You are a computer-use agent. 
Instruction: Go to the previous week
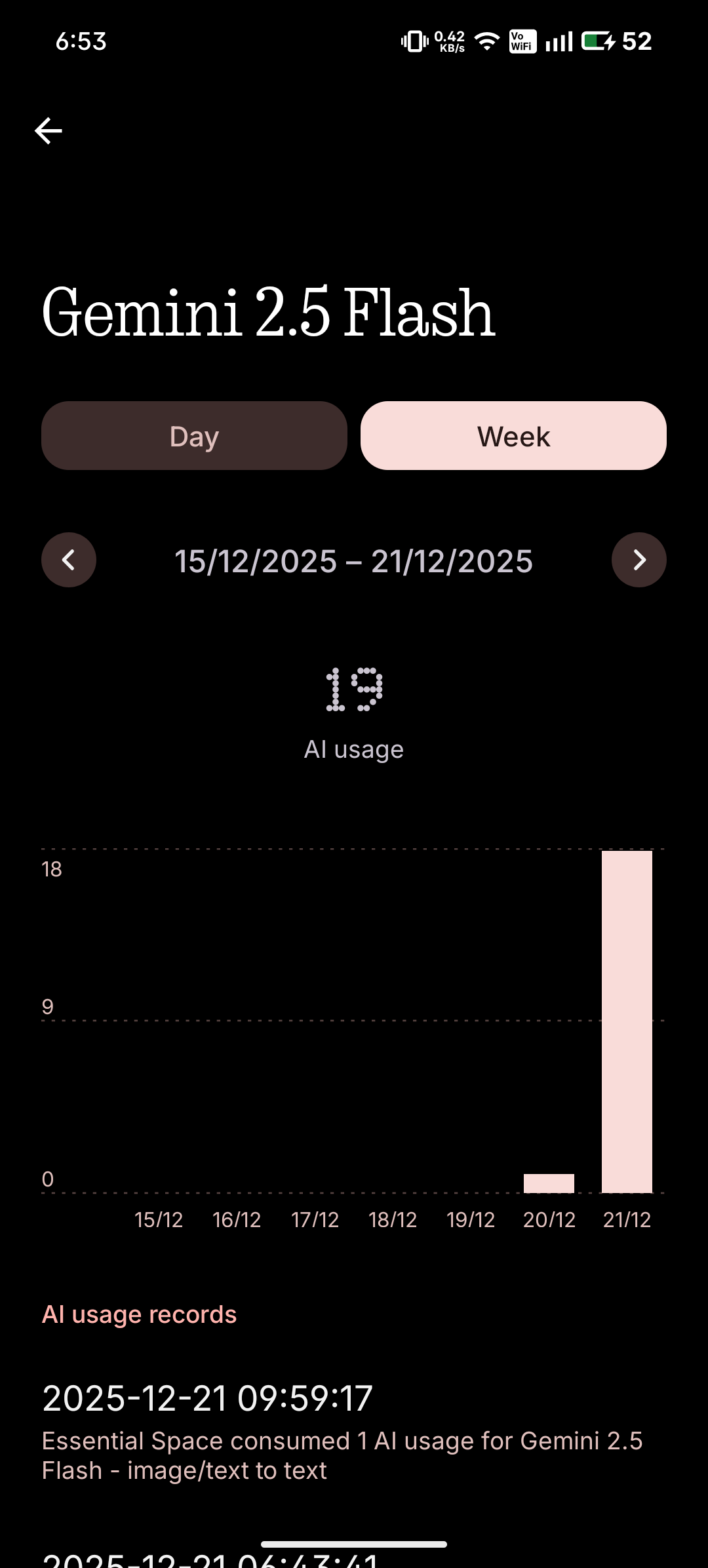coord(69,560)
